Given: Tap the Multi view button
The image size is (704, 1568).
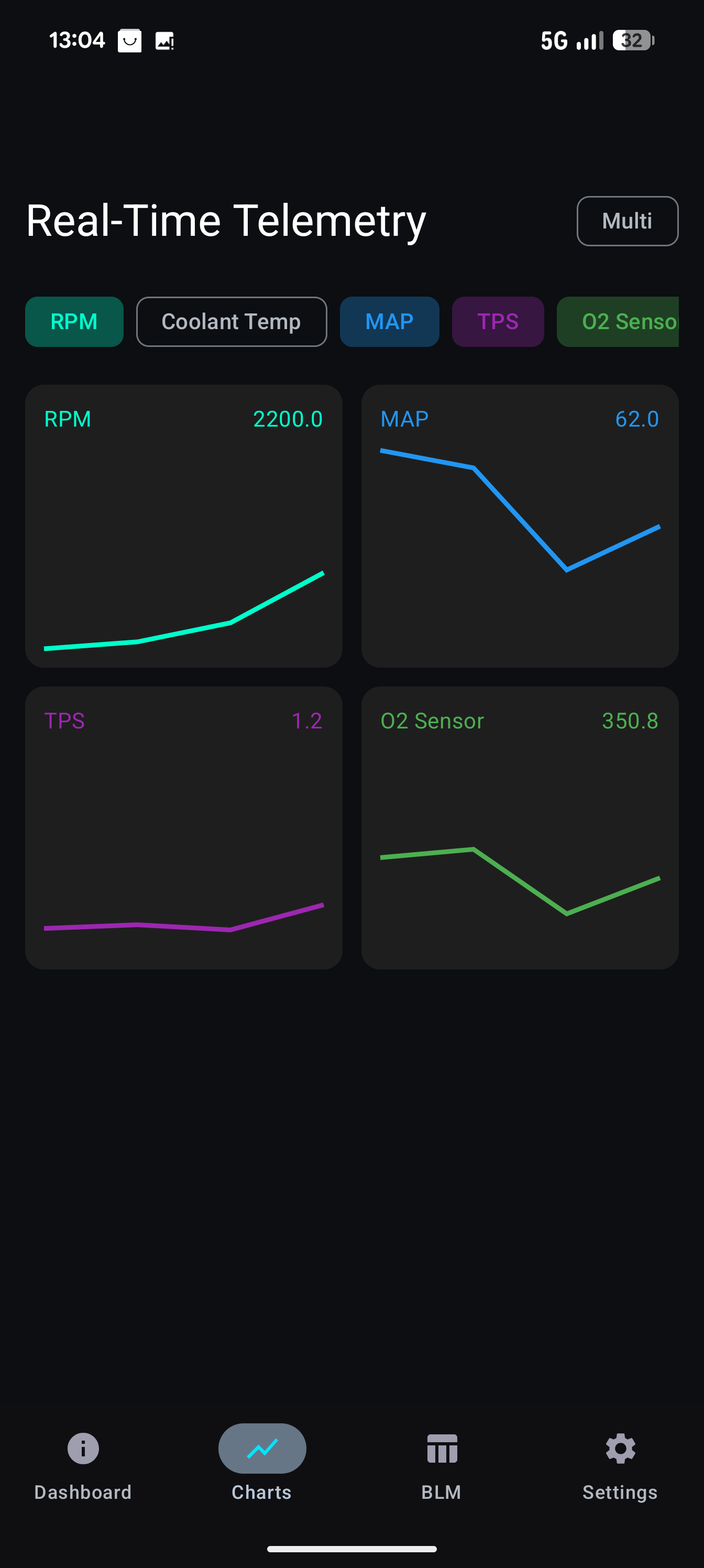Looking at the screenshot, I should (628, 221).
